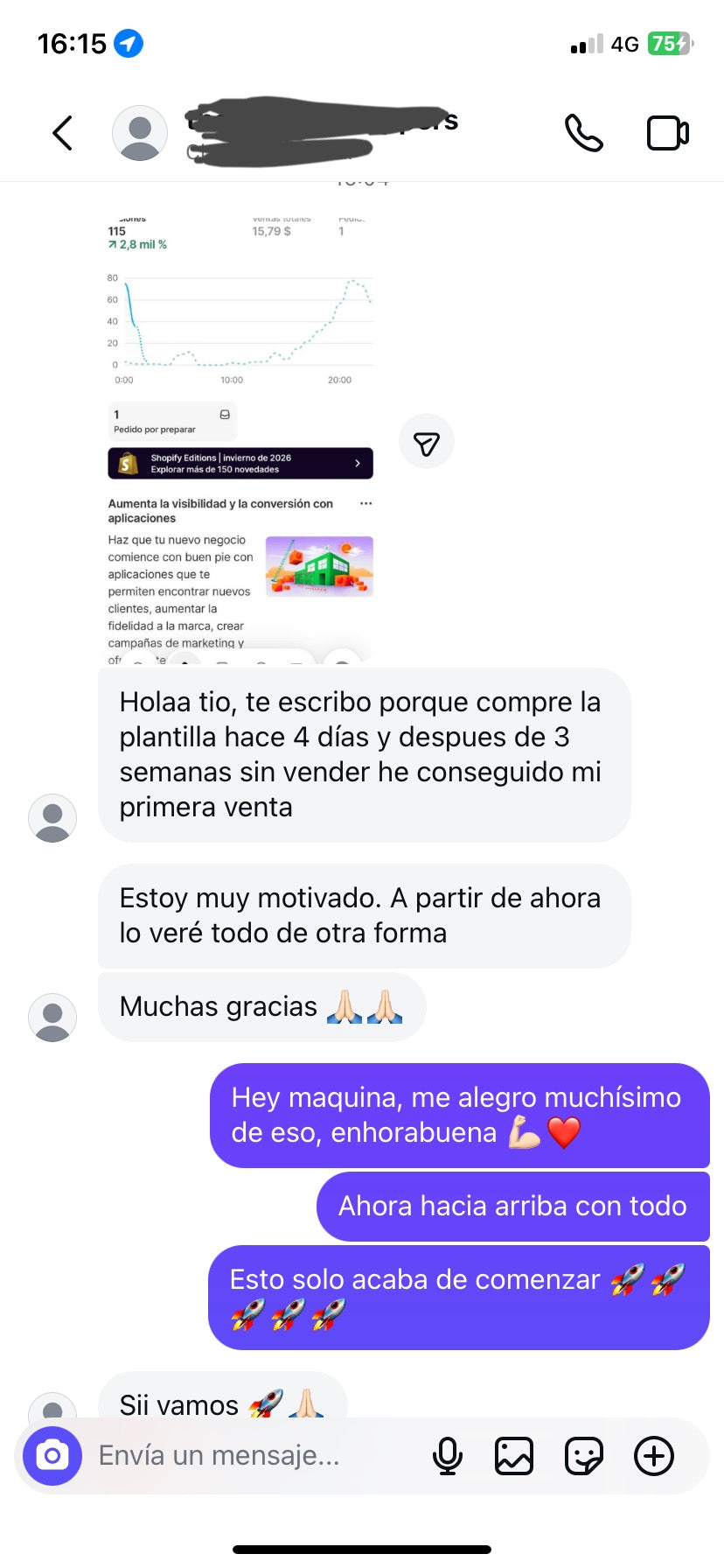Open the contact's profile picture in header
This screenshot has width=724, height=1568.
(x=140, y=133)
